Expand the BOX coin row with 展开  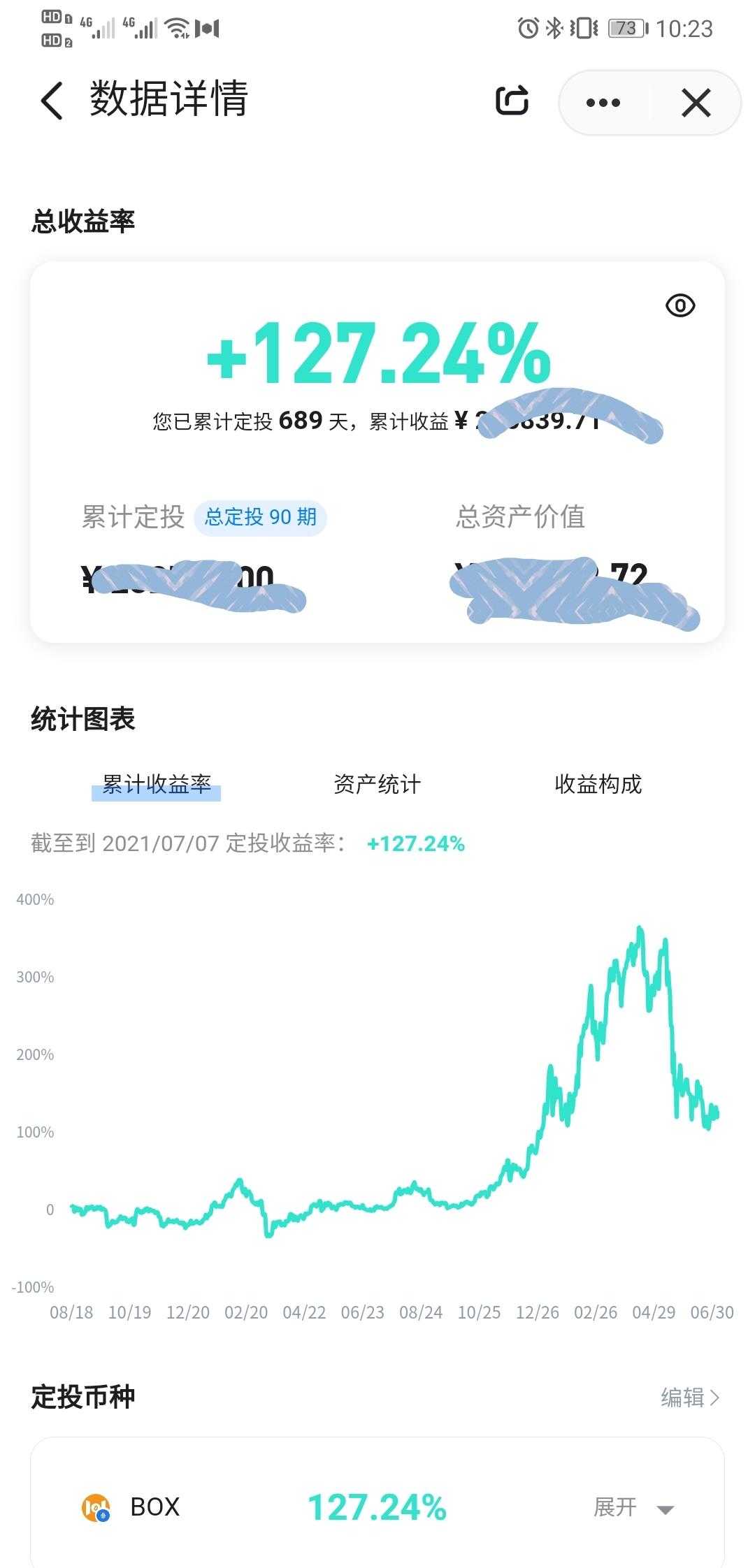[633, 1507]
